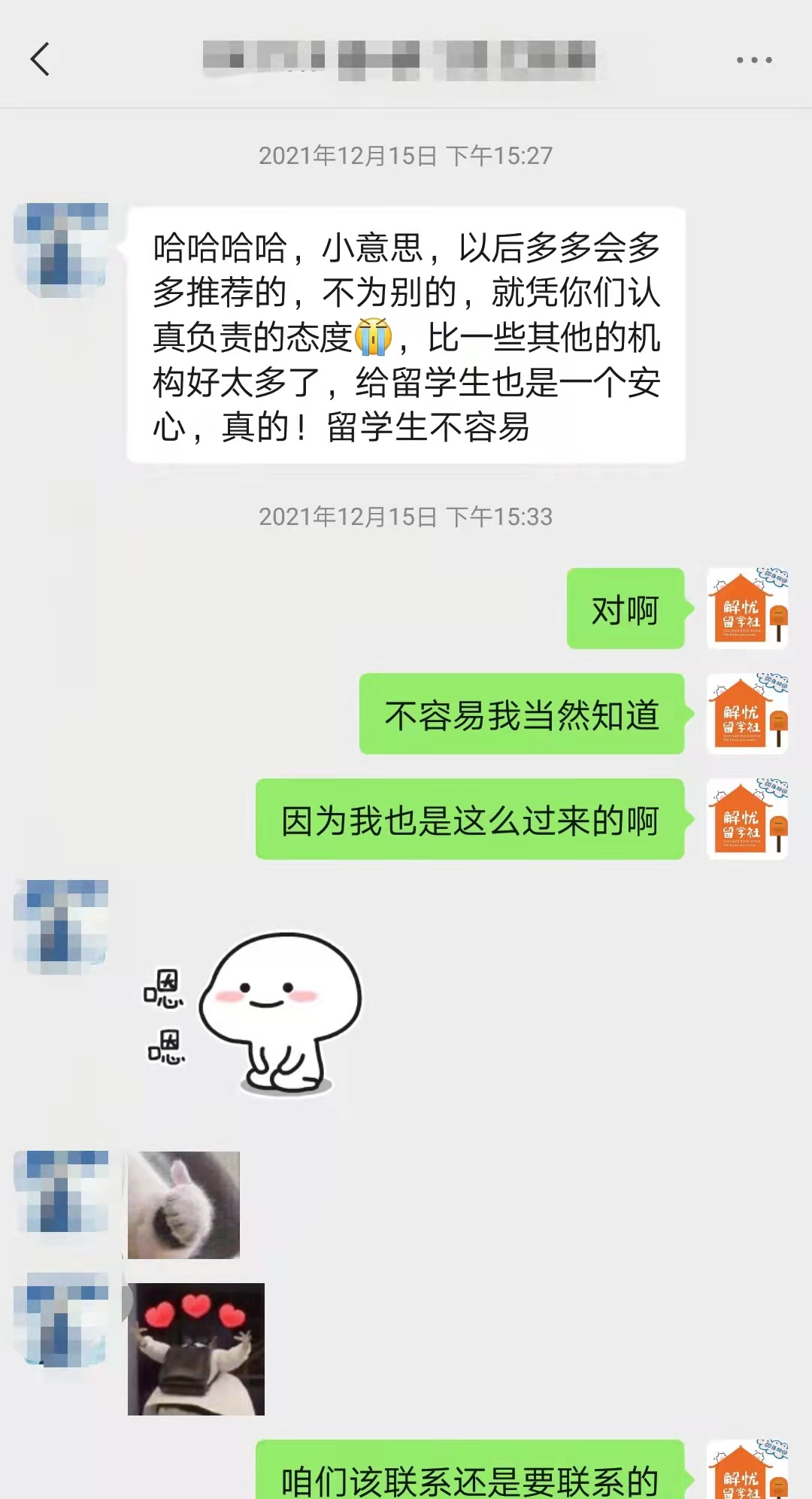
Task: Tap the contact avatar beside the long message
Action: (62, 249)
